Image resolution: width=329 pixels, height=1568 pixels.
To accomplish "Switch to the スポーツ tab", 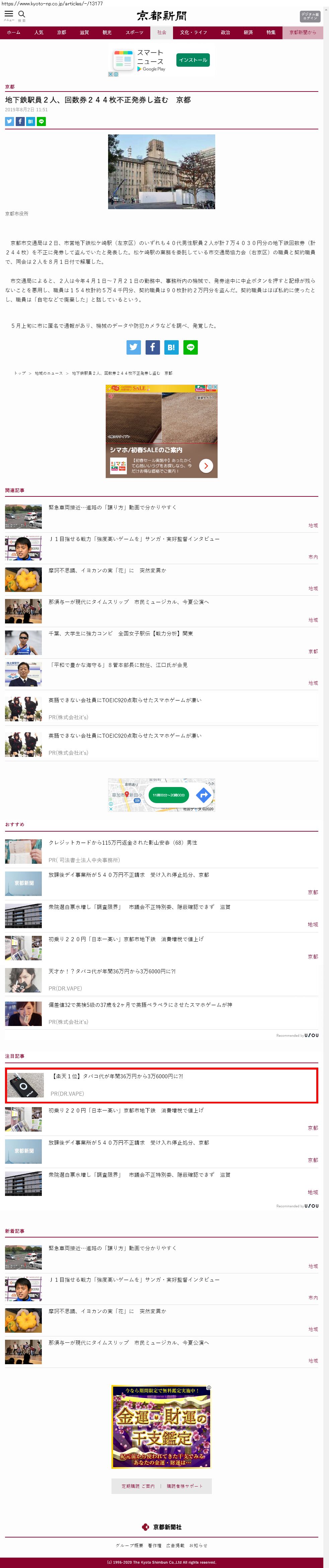I will (x=135, y=32).
